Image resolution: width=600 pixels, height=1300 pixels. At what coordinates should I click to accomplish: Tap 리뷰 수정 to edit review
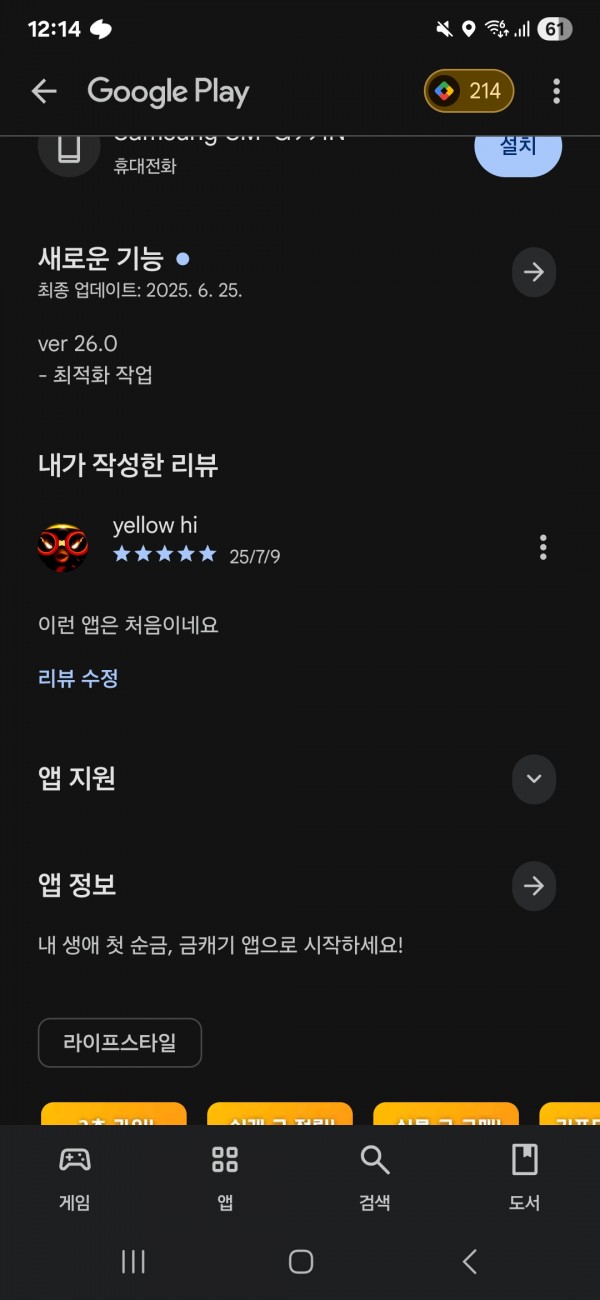coord(78,678)
